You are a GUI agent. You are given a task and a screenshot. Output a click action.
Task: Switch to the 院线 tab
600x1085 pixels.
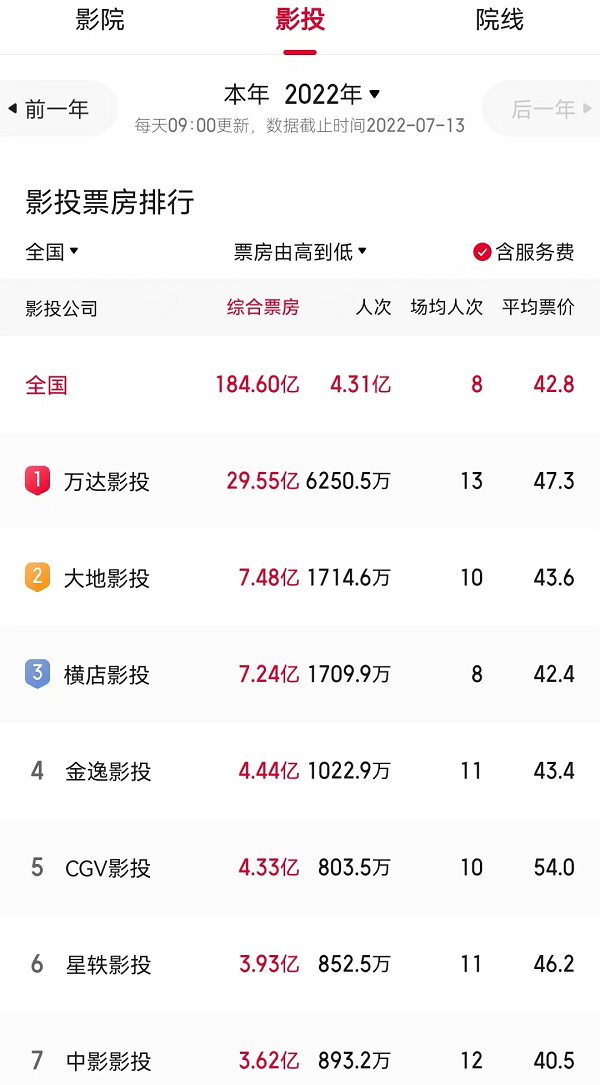point(500,21)
